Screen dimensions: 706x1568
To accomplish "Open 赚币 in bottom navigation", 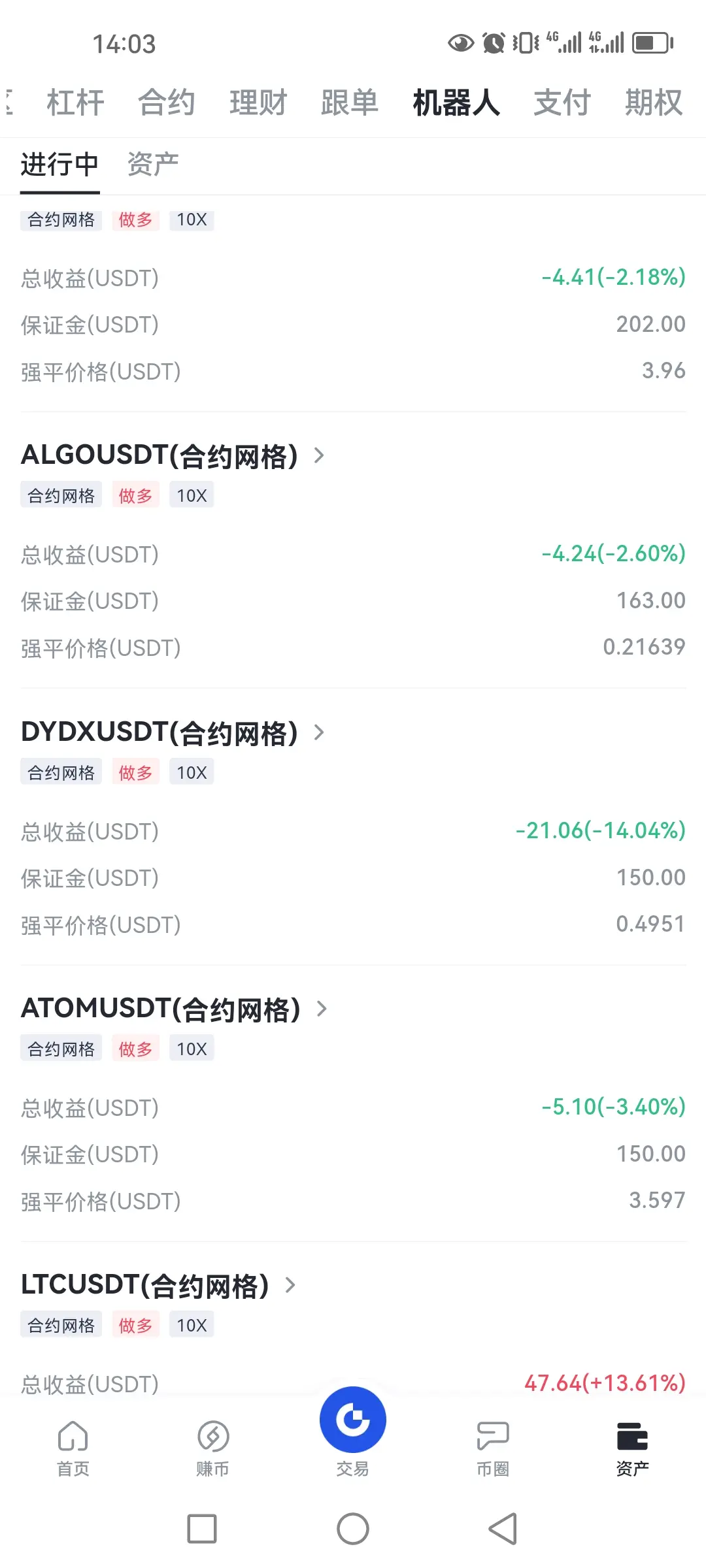I will click(213, 1448).
